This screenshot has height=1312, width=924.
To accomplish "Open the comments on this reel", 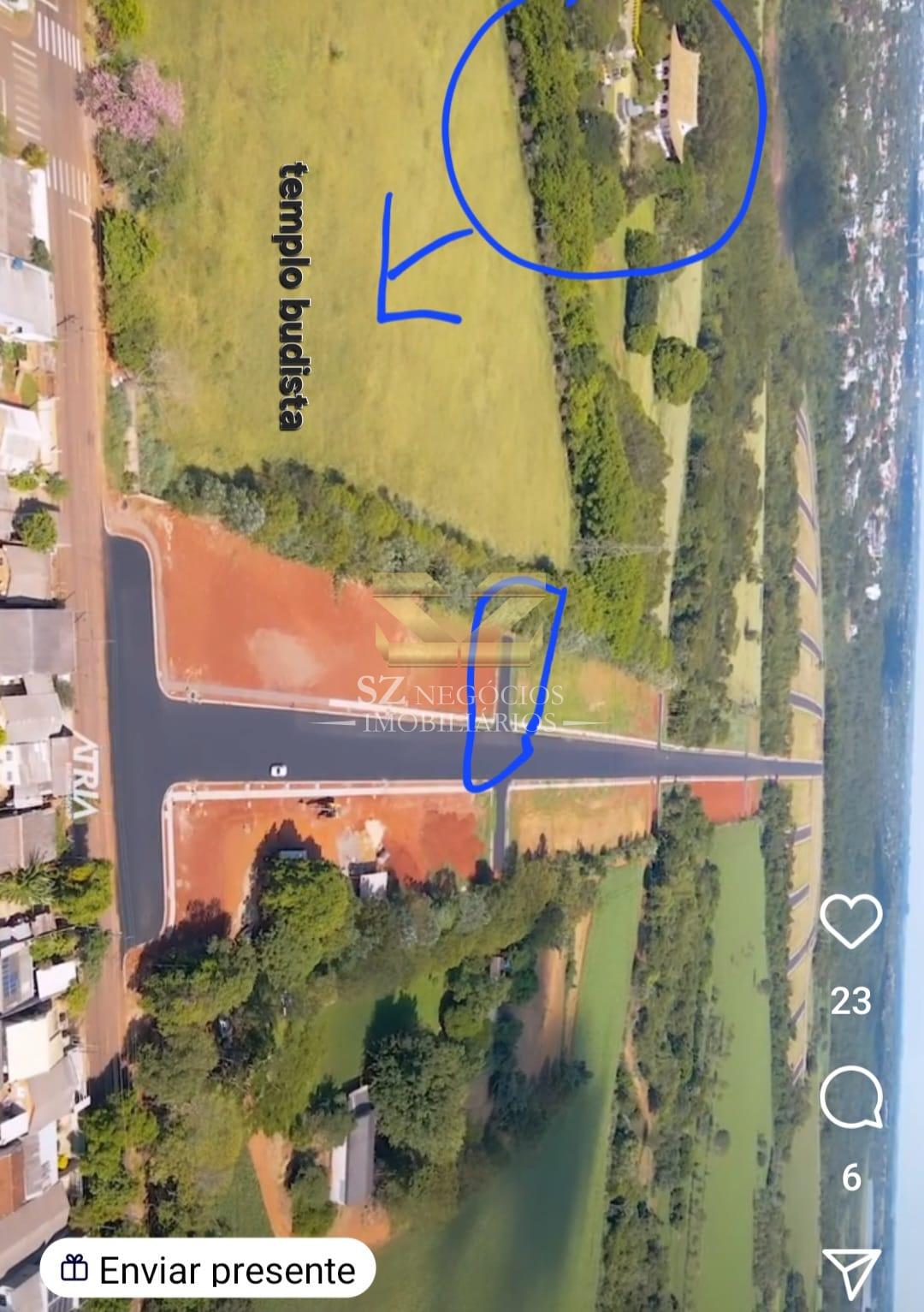I will click(850, 1099).
